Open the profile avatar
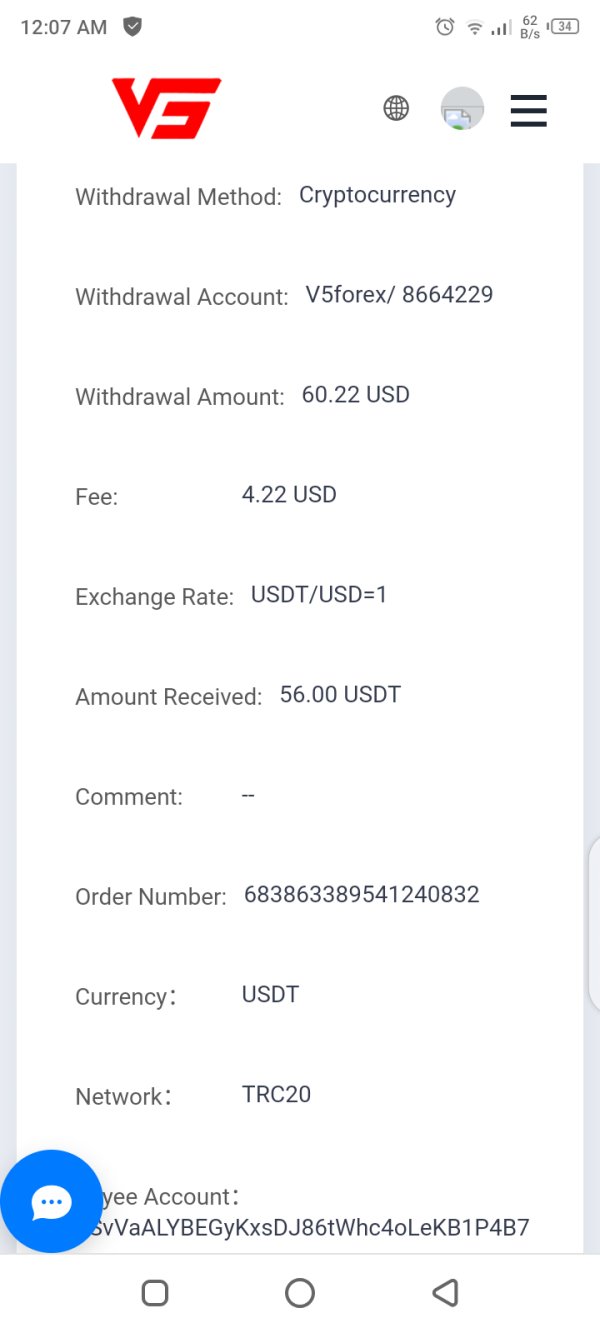This screenshot has width=600, height=1333. (462, 108)
